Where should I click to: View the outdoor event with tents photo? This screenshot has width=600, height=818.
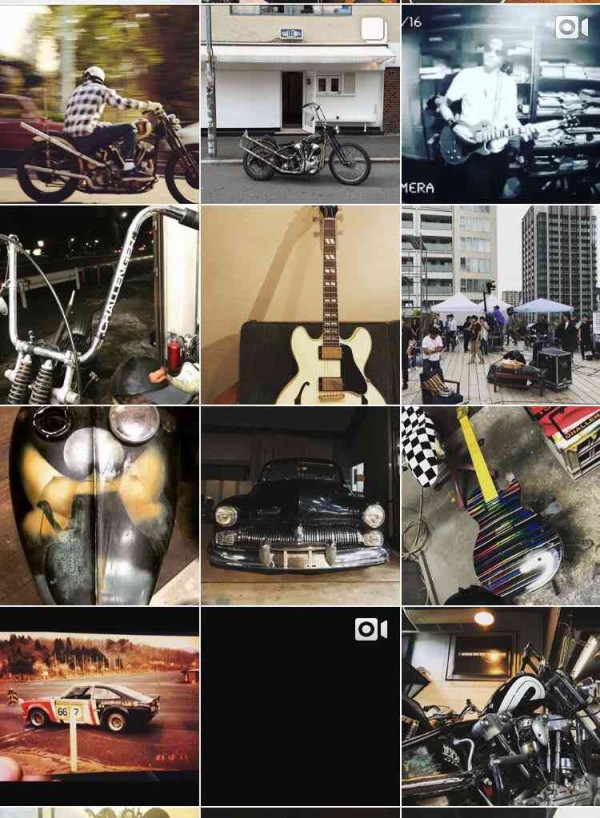click(x=500, y=305)
